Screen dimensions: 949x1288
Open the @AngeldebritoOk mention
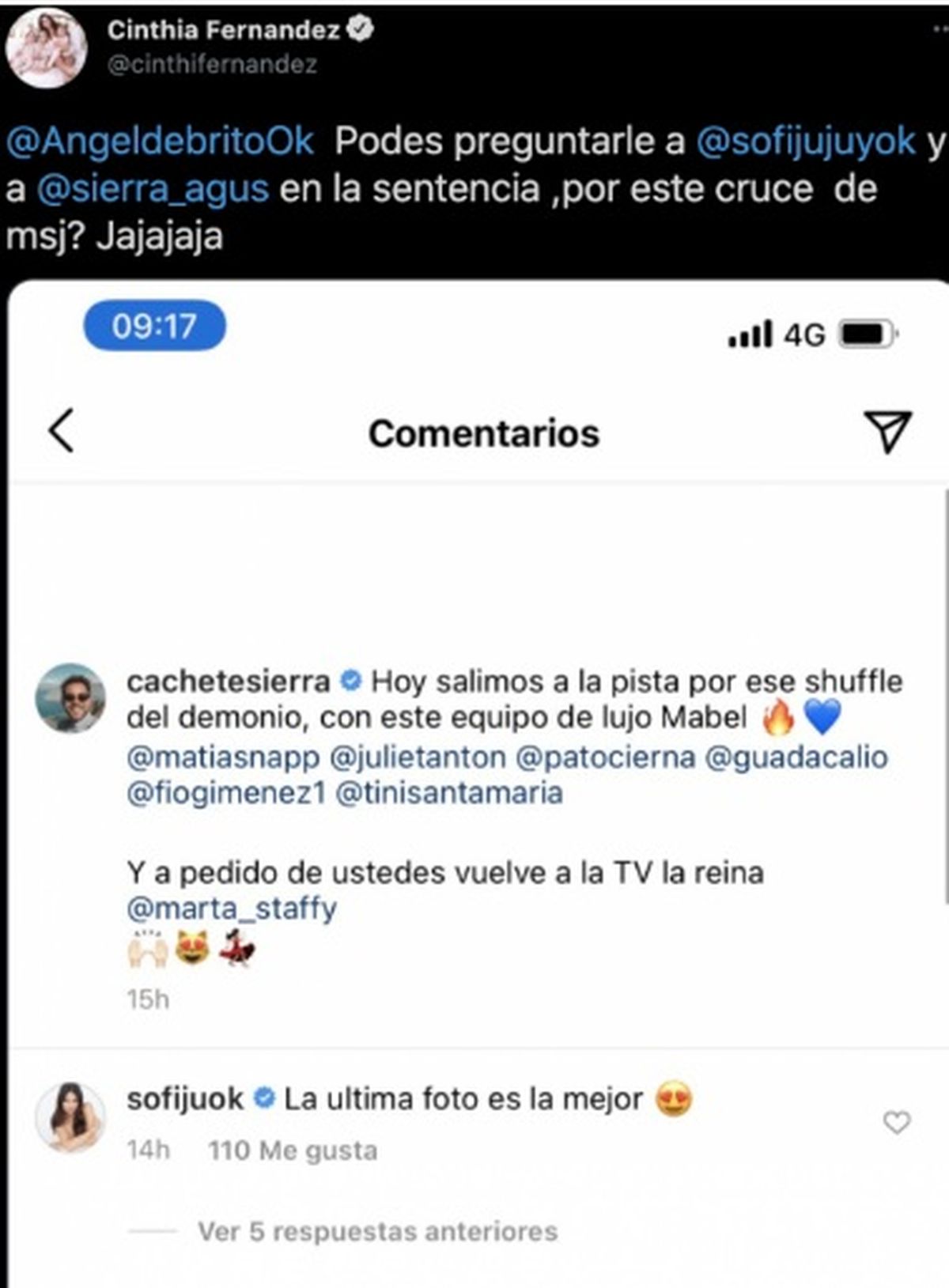coord(161,142)
